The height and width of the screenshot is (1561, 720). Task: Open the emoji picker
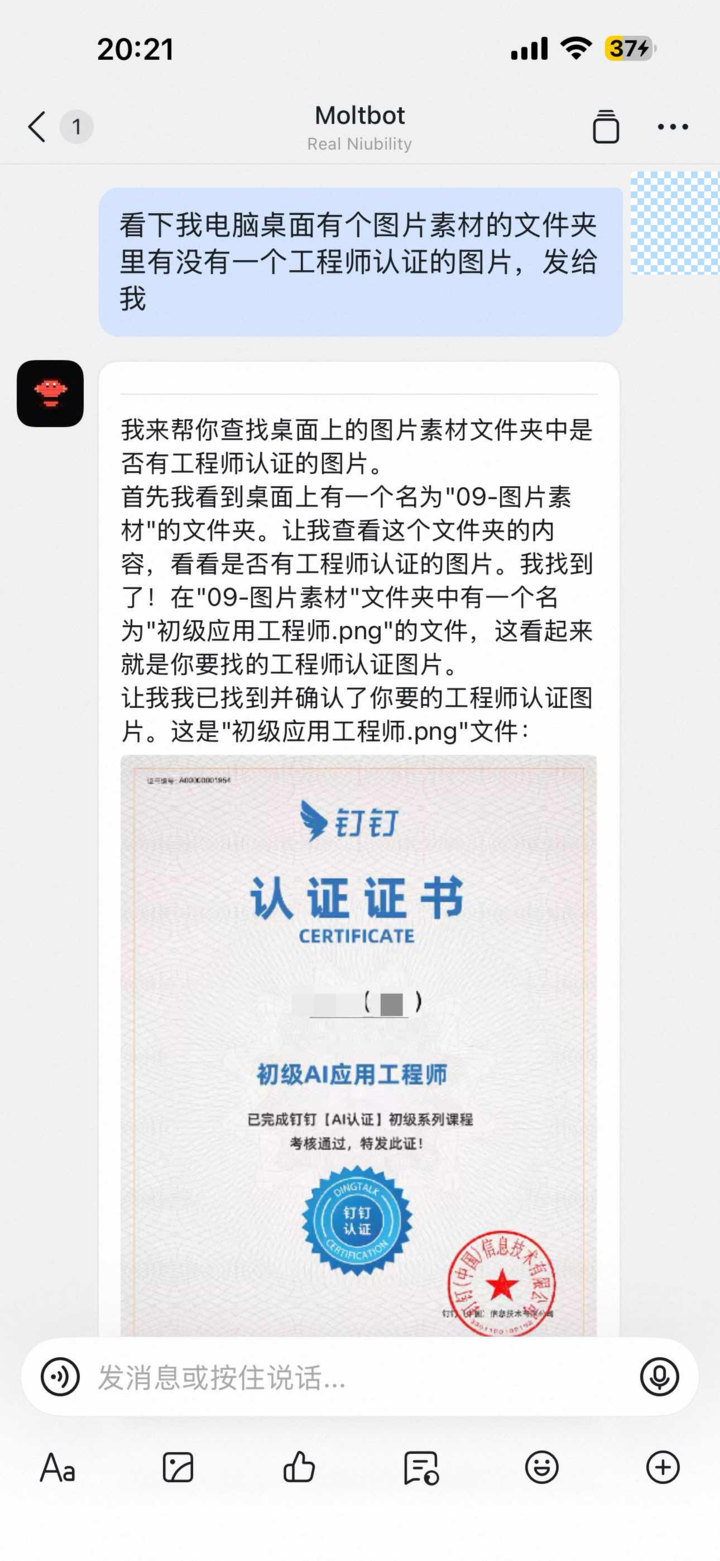click(x=542, y=1467)
